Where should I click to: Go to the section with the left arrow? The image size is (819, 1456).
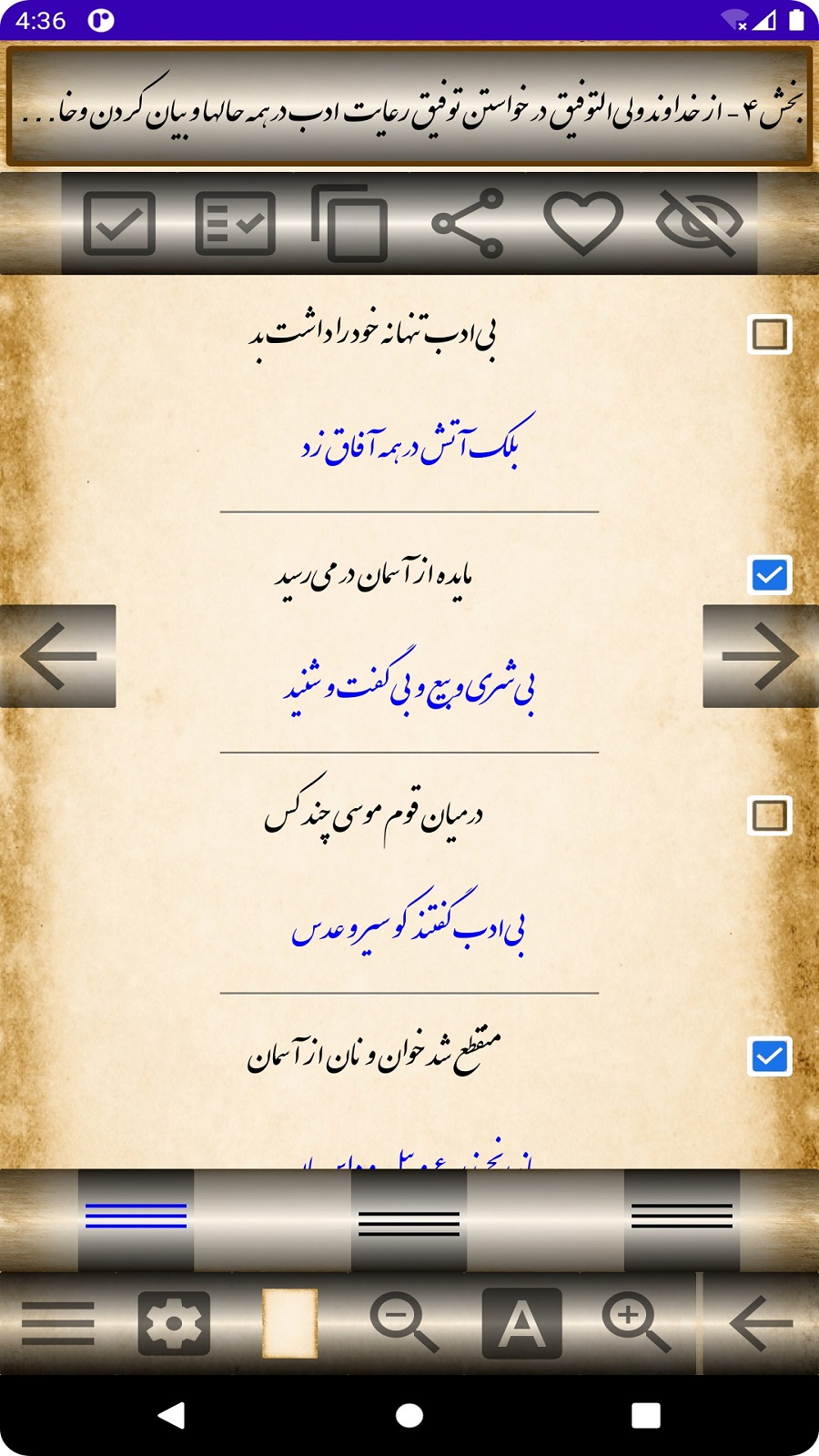pos(58,656)
